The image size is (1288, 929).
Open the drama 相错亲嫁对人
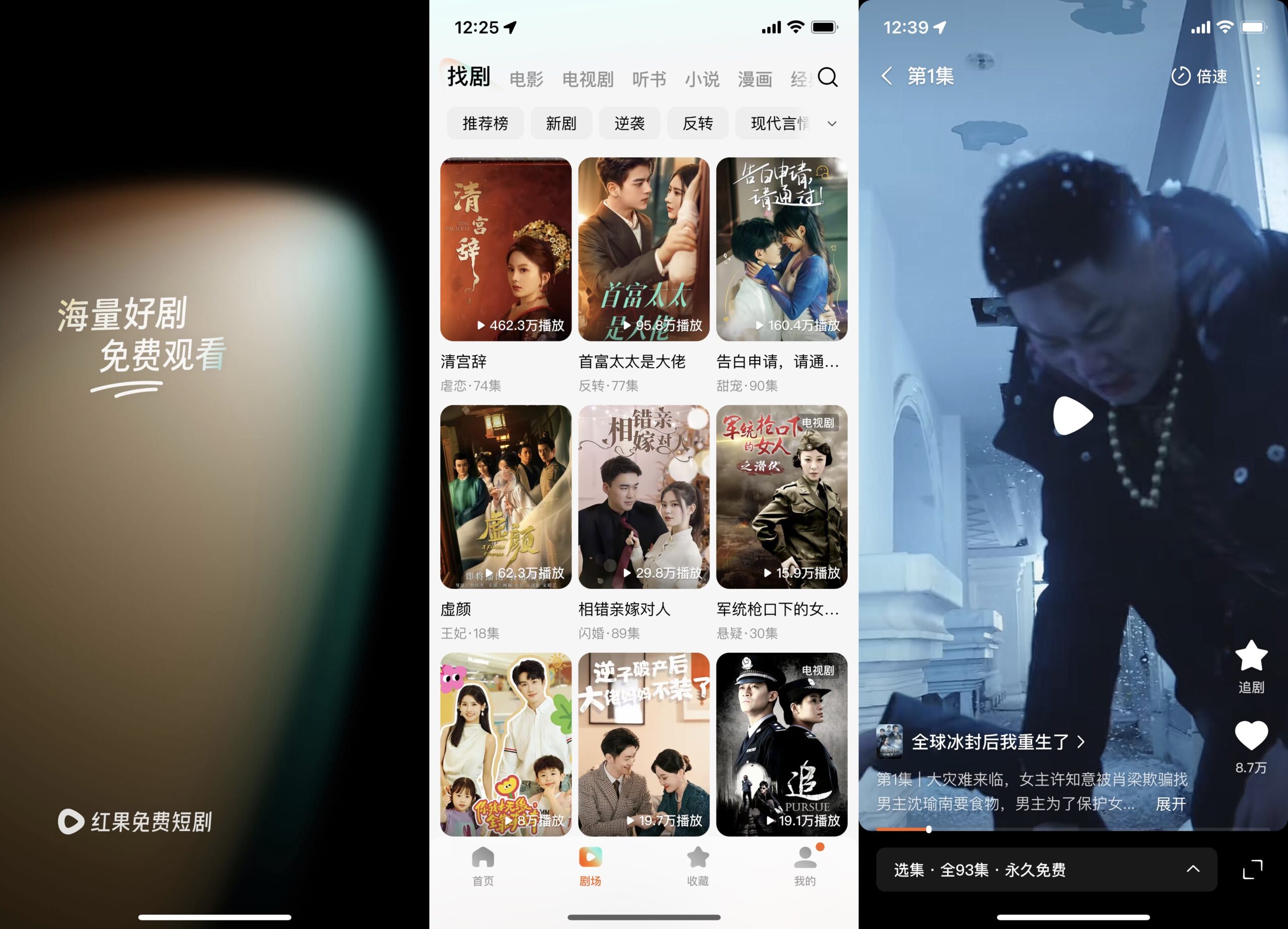coord(643,497)
